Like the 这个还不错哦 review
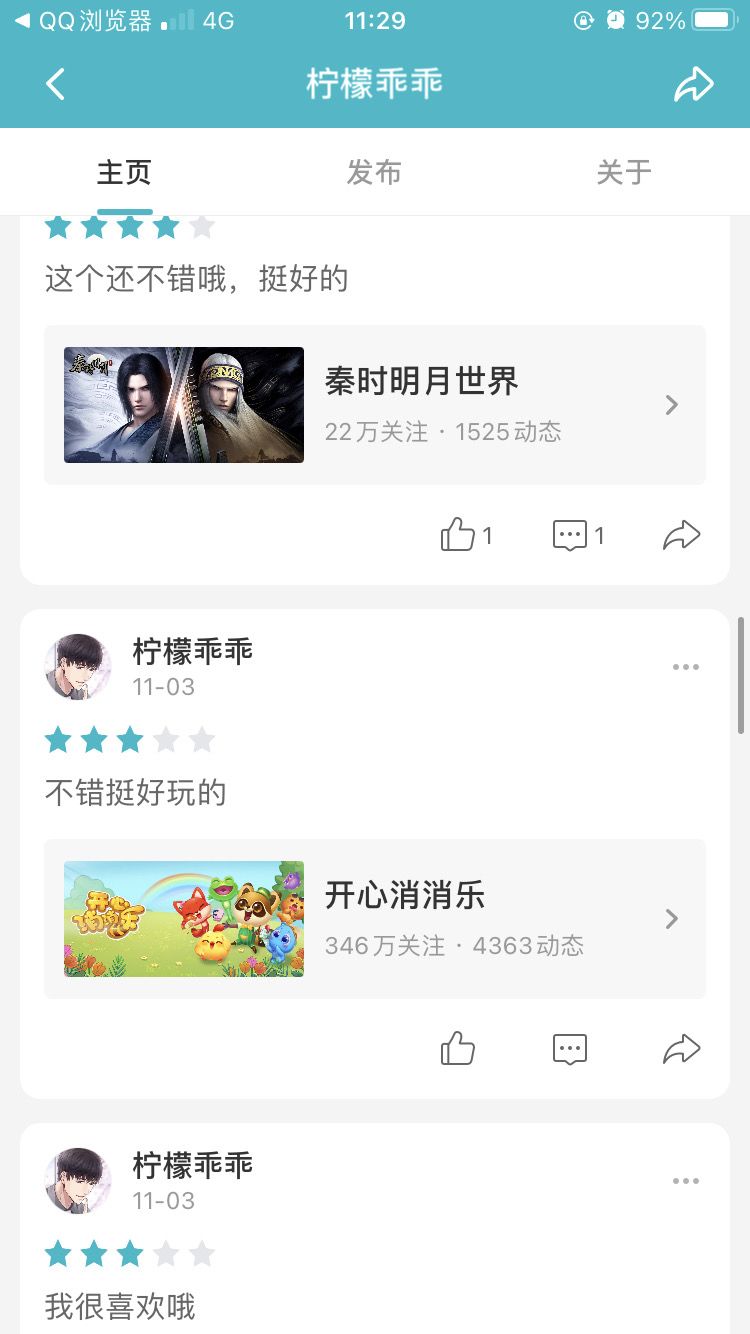Viewport: 750px width, 1334px height. (x=466, y=535)
